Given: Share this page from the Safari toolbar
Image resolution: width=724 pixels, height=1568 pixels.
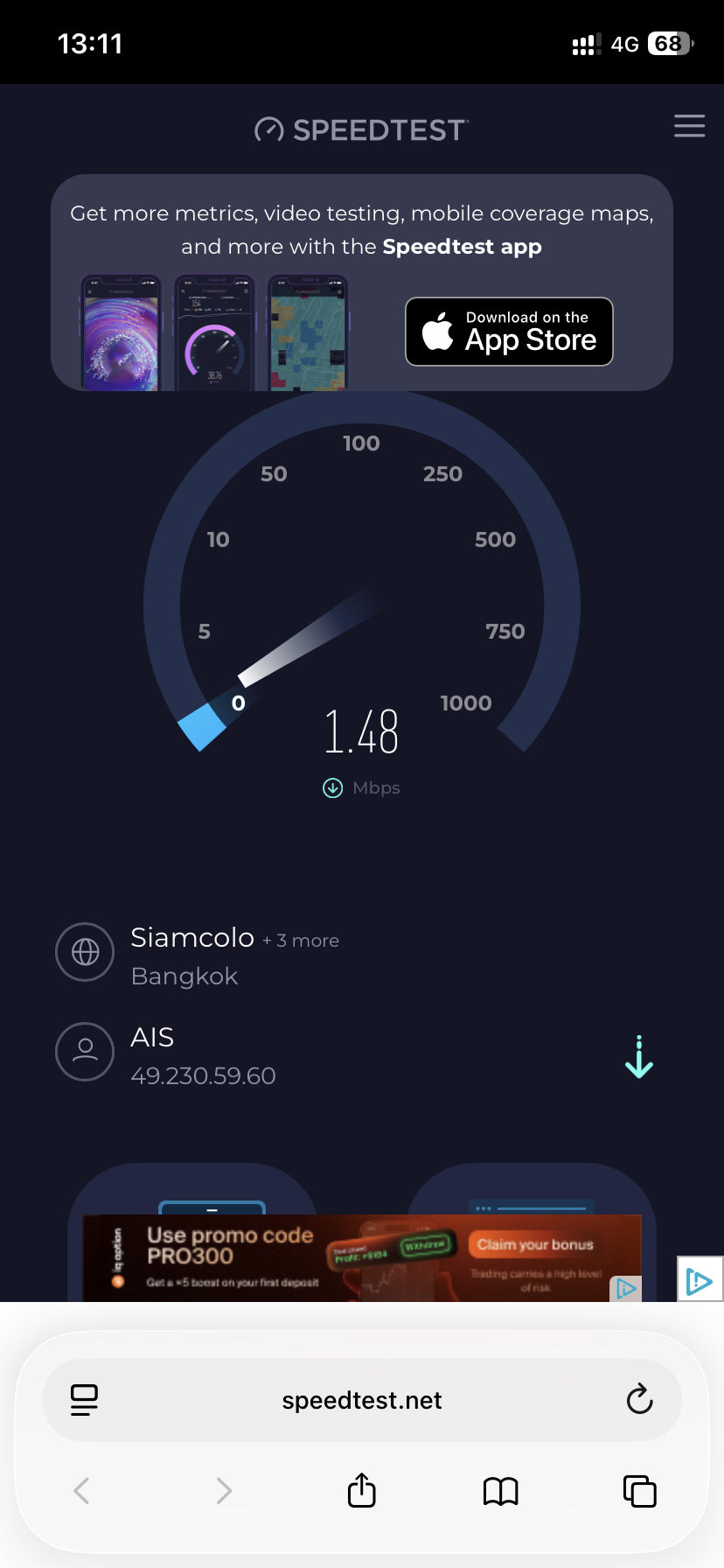Looking at the screenshot, I should click(362, 1490).
